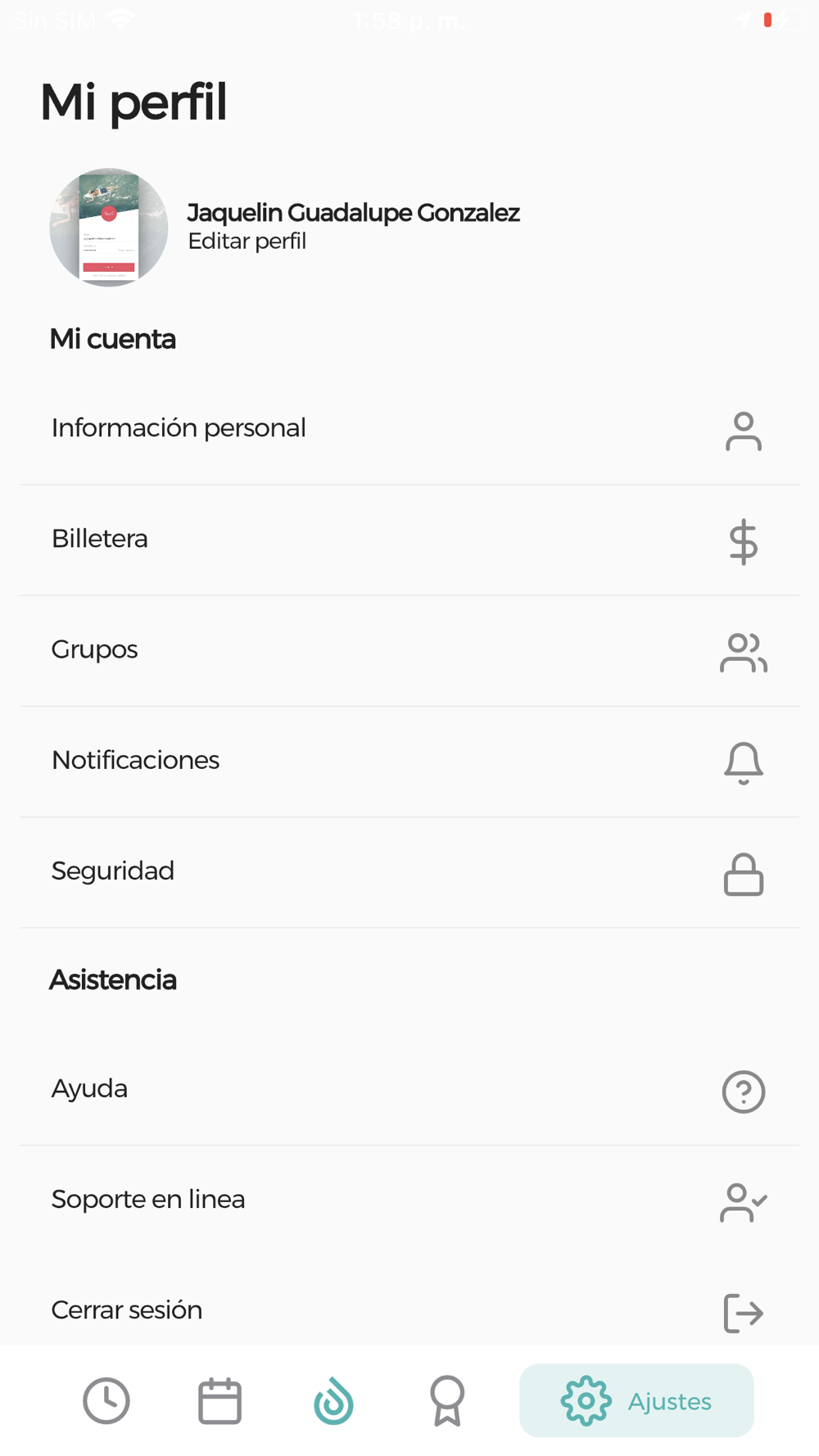Open Notificaciones settings
Viewport: 819px width, 1456px height.
pyautogui.click(x=408, y=761)
